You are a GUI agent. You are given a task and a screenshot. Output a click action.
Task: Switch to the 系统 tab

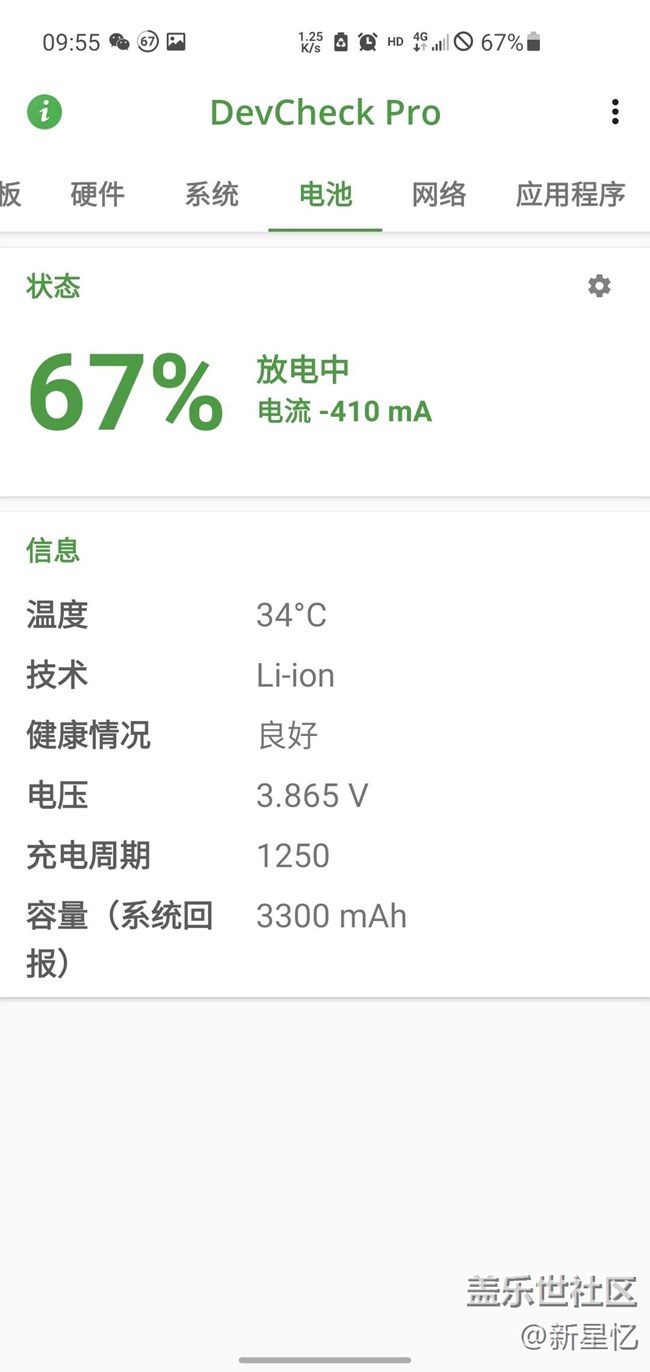click(x=212, y=194)
